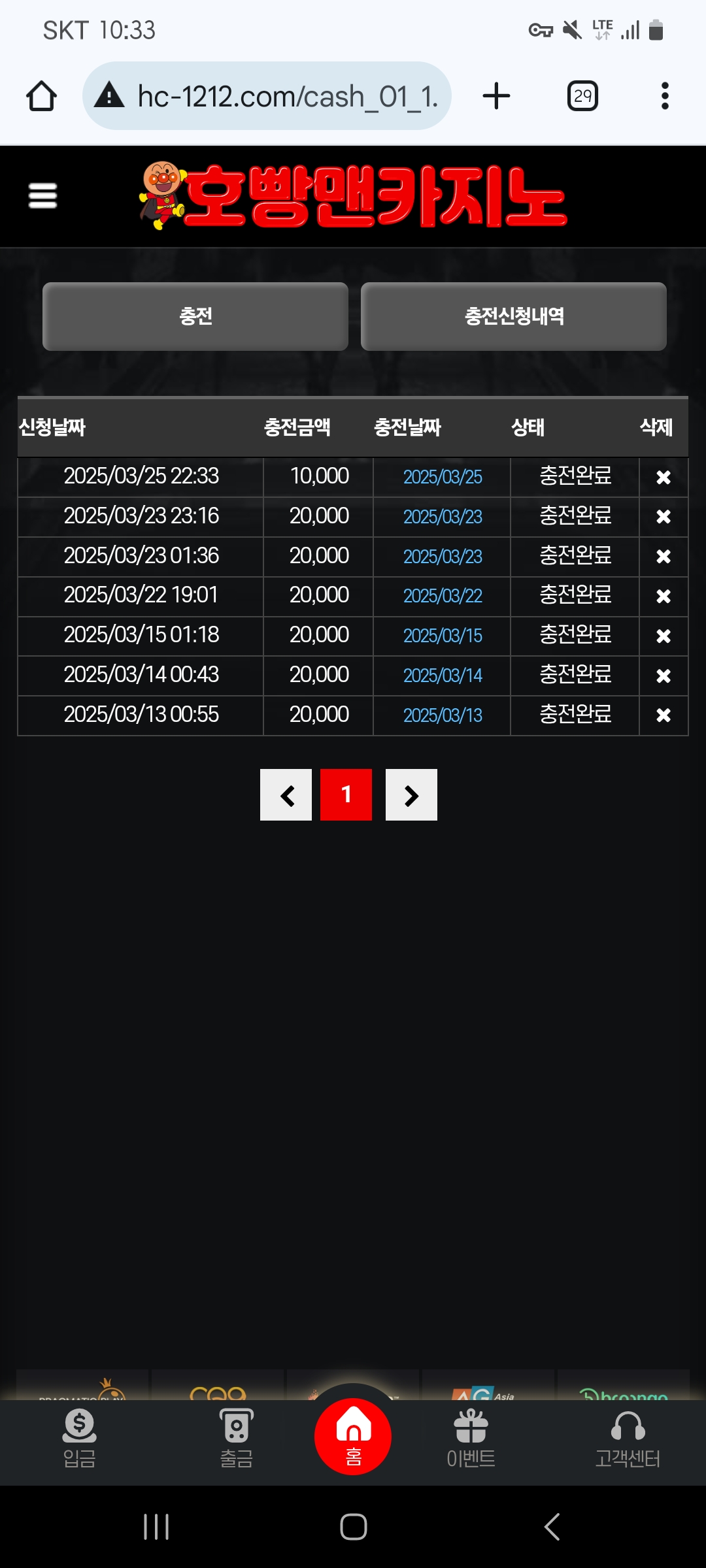Delete the 2025/03/23 23:16 charge record

pyautogui.click(x=664, y=517)
